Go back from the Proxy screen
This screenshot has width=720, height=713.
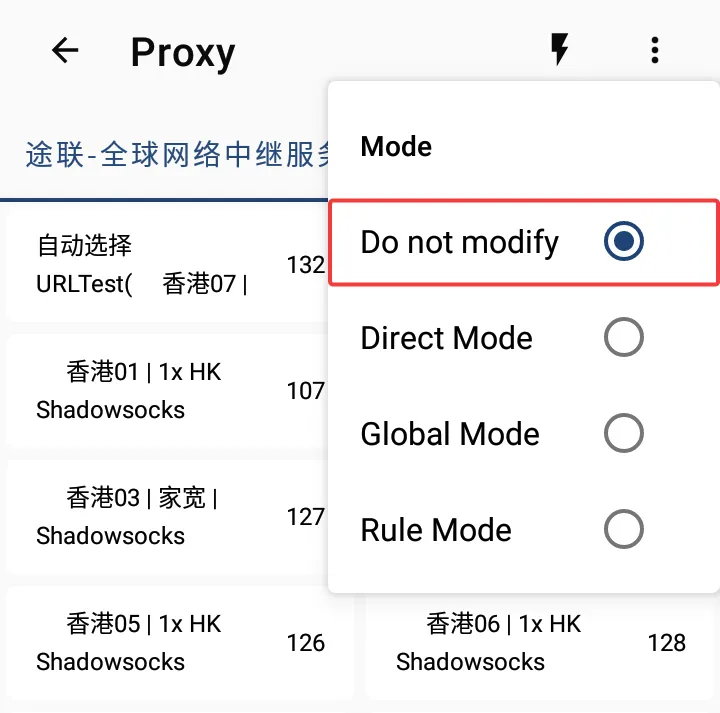click(65, 50)
